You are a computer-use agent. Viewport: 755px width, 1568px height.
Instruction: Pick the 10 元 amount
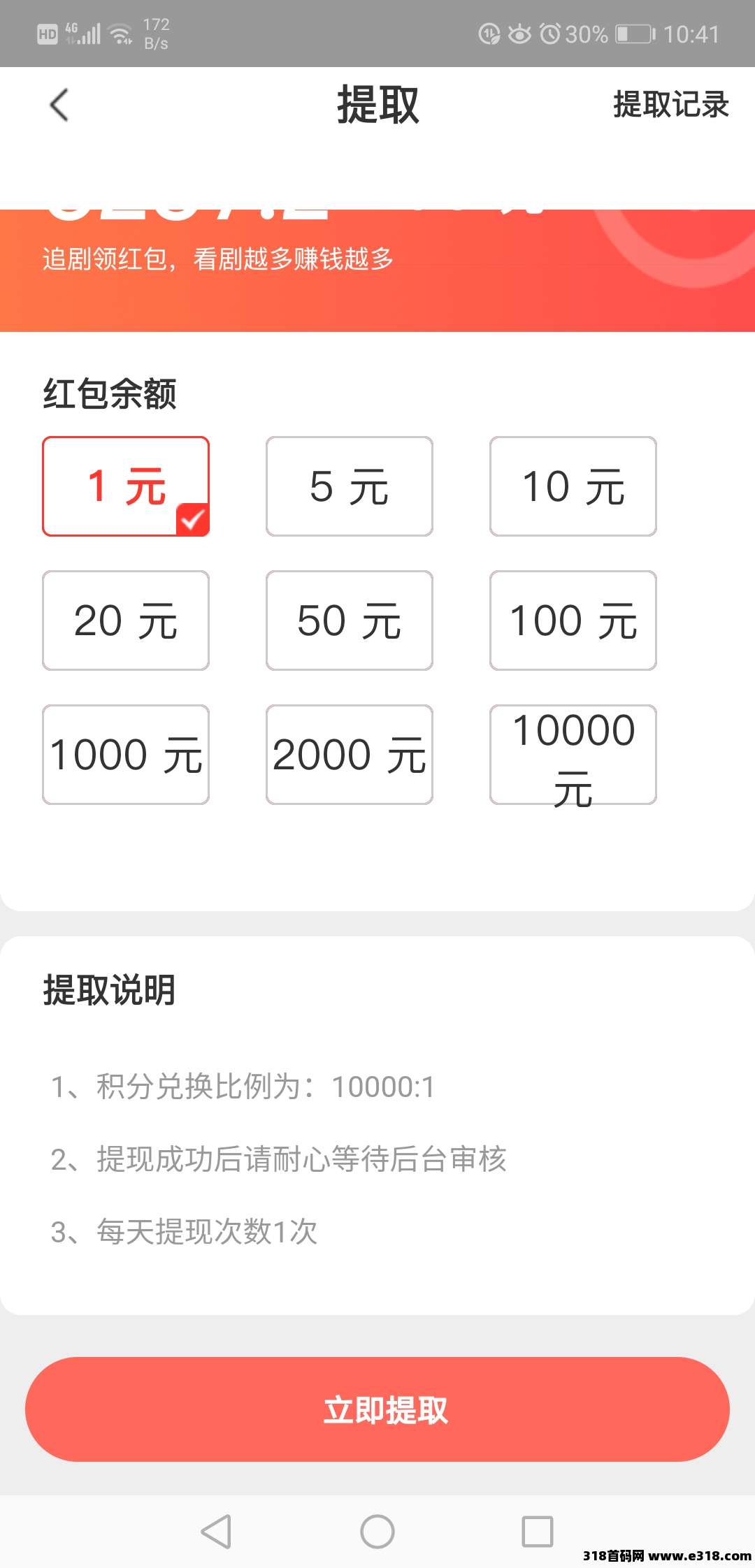pyautogui.click(x=573, y=486)
